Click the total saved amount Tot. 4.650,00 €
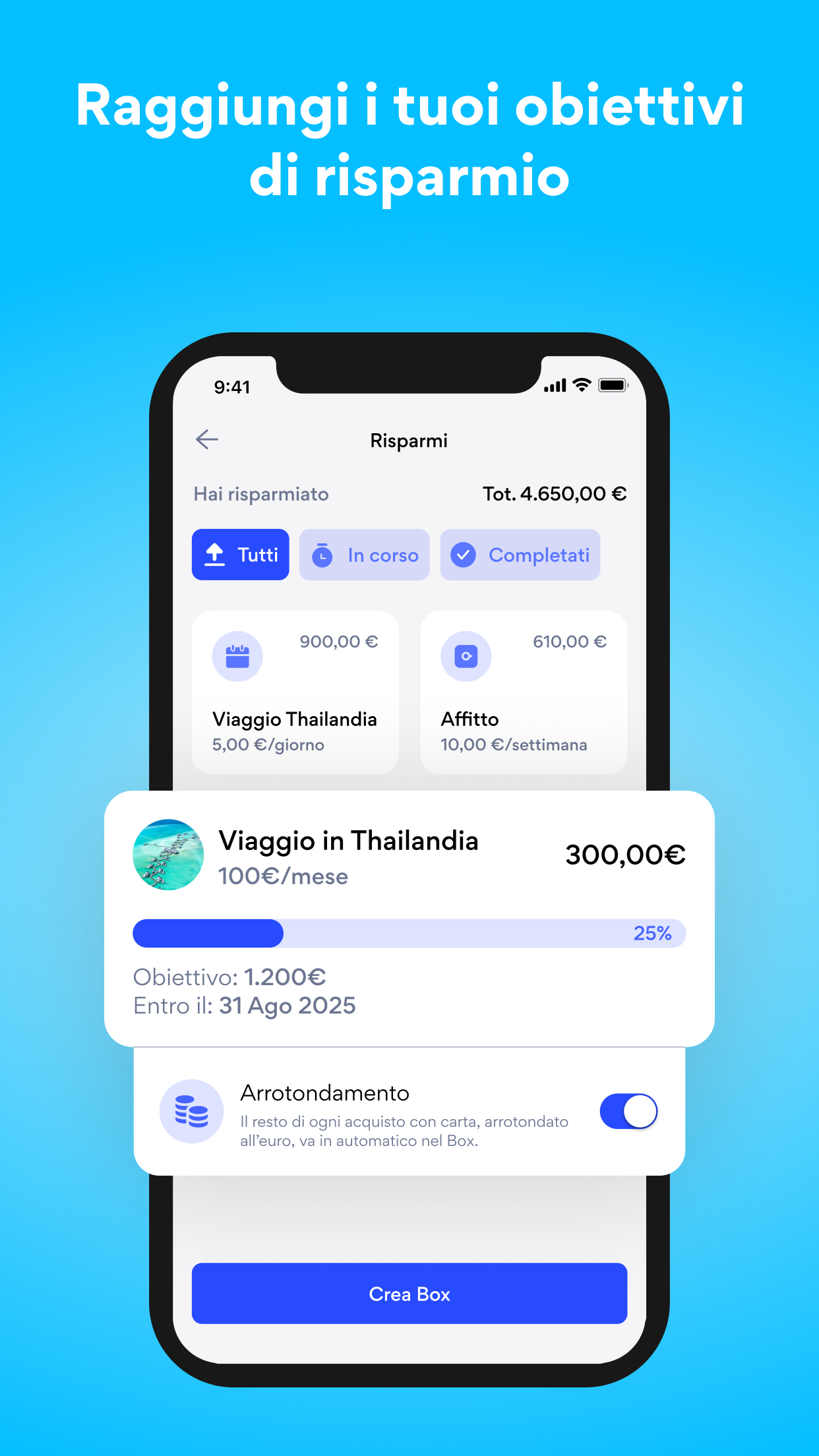 [x=555, y=493]
